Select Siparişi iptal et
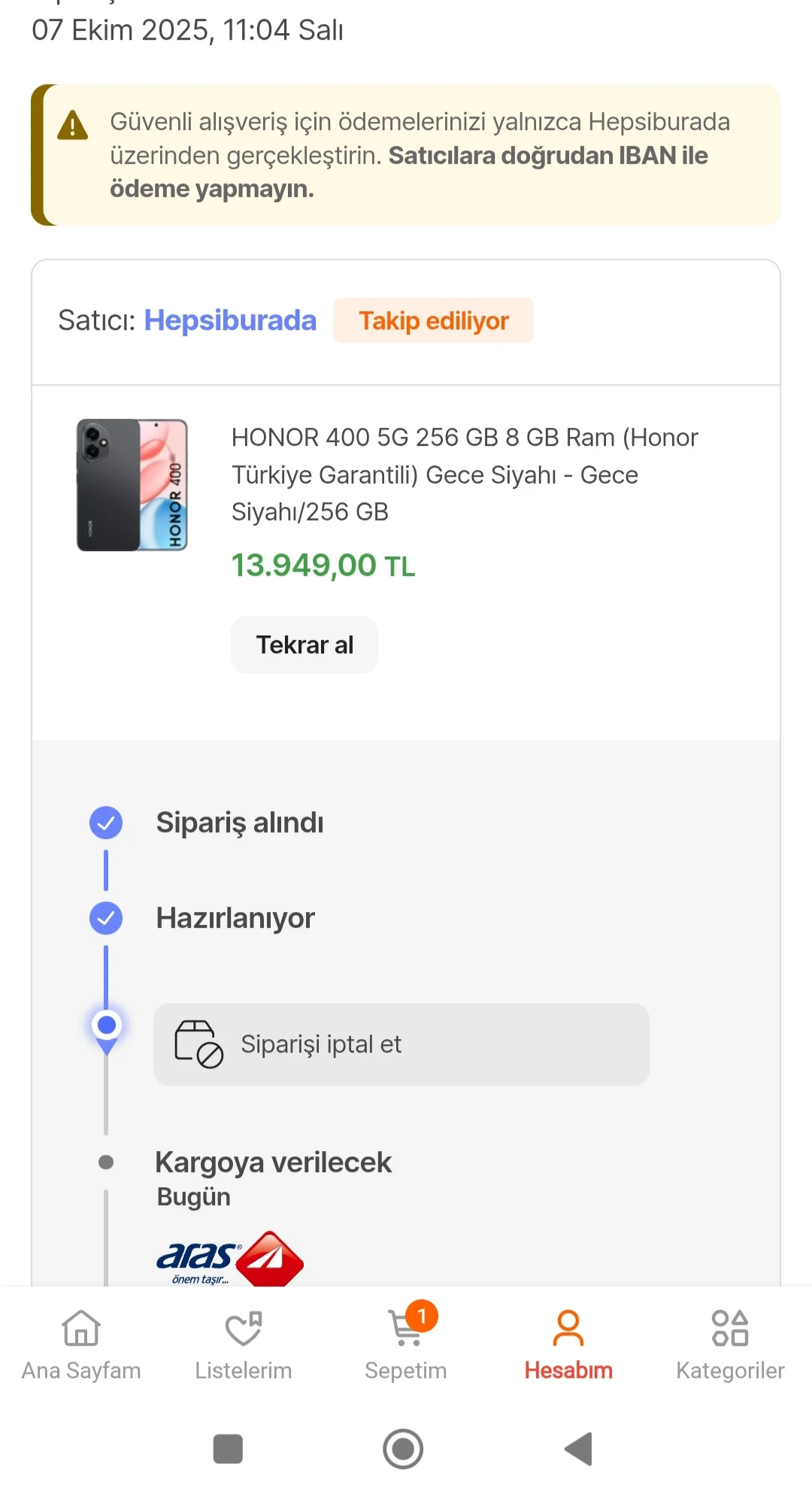Image resolution: width=812 pixels, height=1500 pixels. (401, 1044)
